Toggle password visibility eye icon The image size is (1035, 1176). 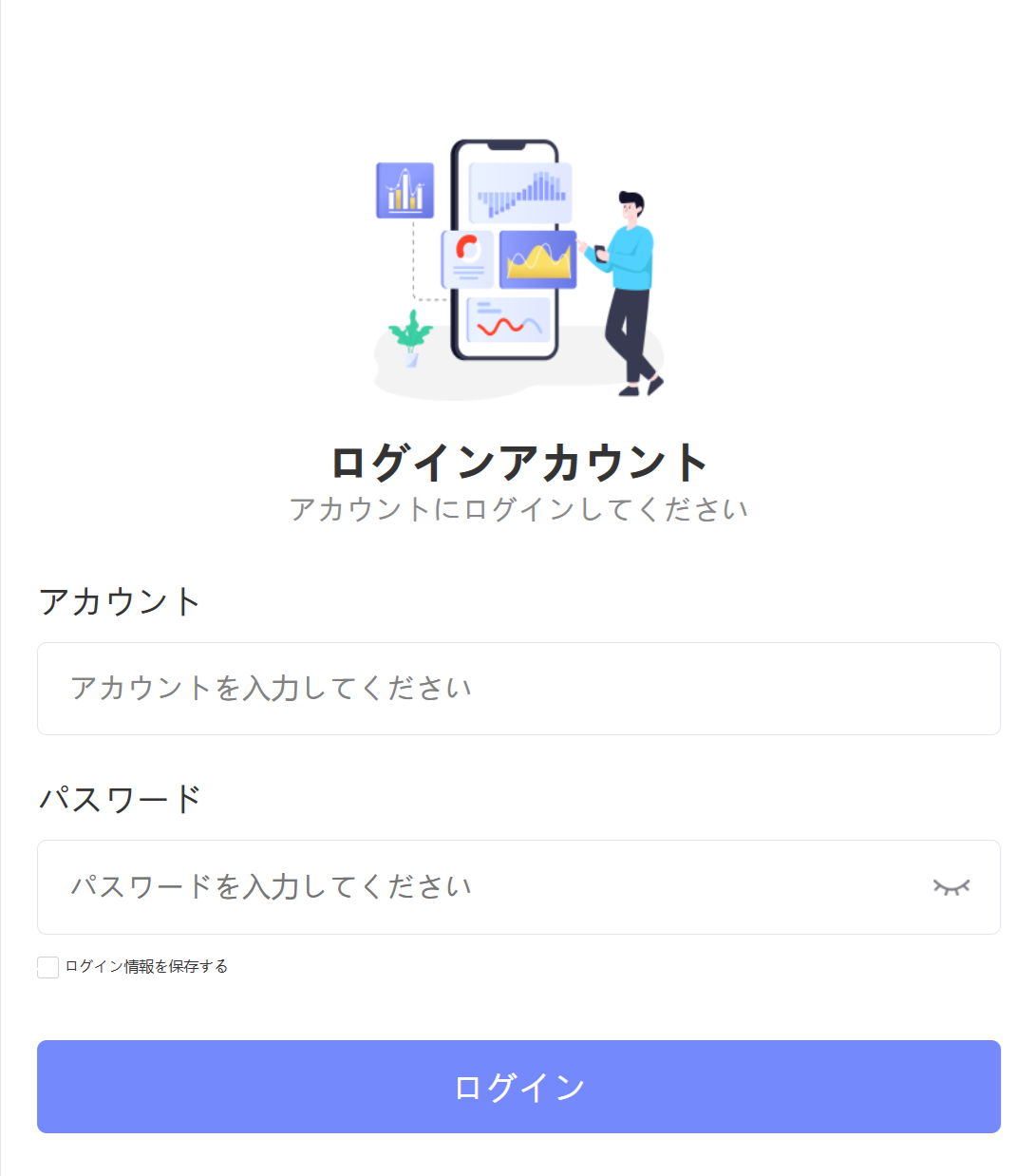(950, 887)
